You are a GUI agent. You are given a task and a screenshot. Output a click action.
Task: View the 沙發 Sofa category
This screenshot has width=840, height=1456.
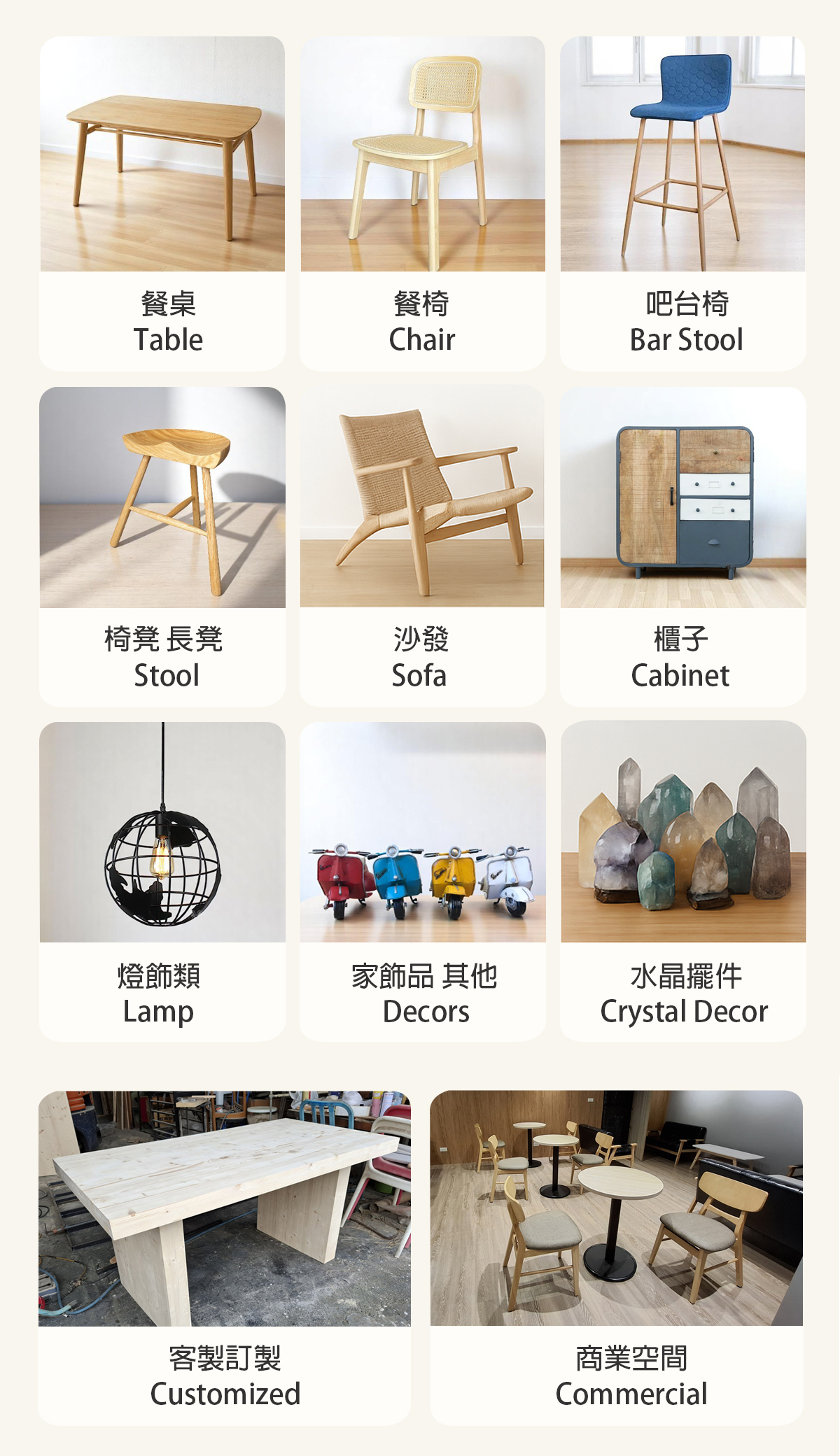[423, 546]
